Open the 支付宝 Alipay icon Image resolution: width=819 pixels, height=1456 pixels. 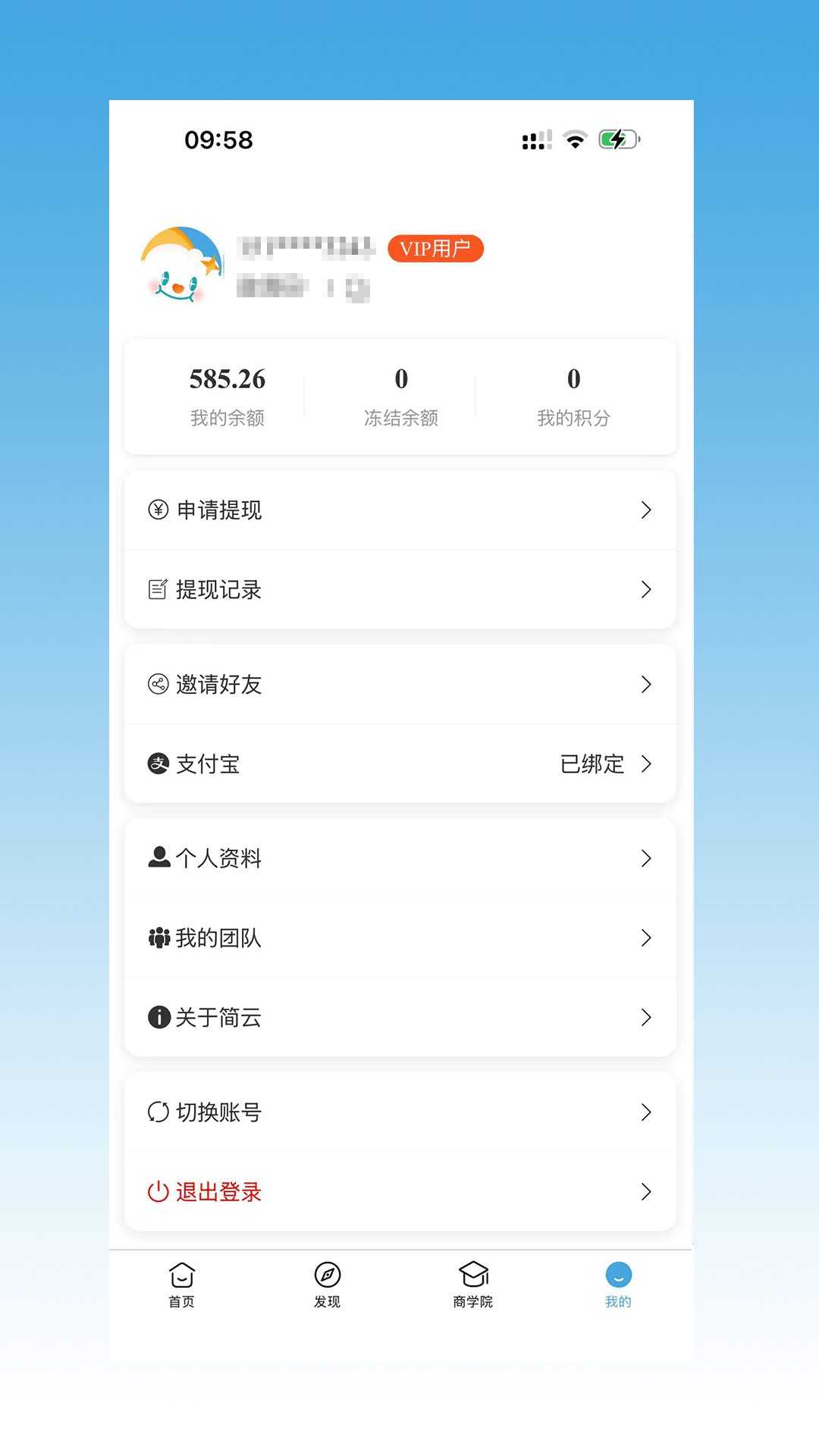(x=157, y=764)
